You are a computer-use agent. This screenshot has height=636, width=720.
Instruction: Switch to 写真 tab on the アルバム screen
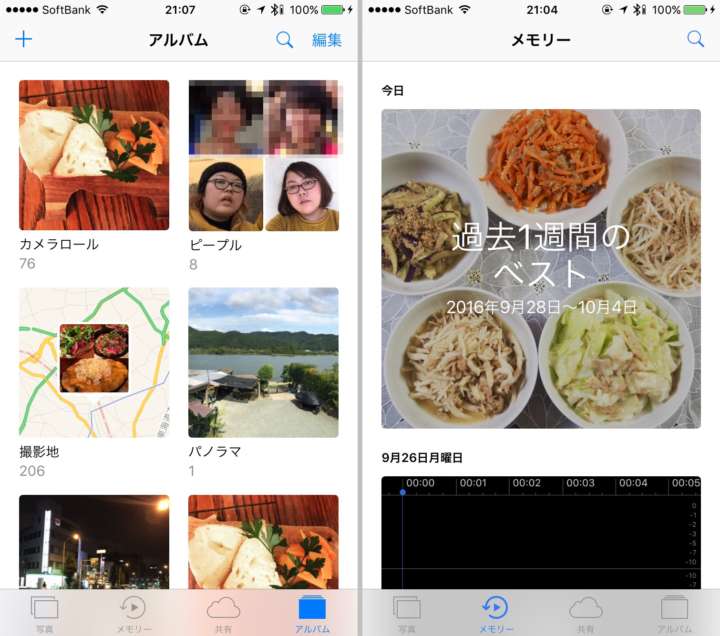(45, 613)
